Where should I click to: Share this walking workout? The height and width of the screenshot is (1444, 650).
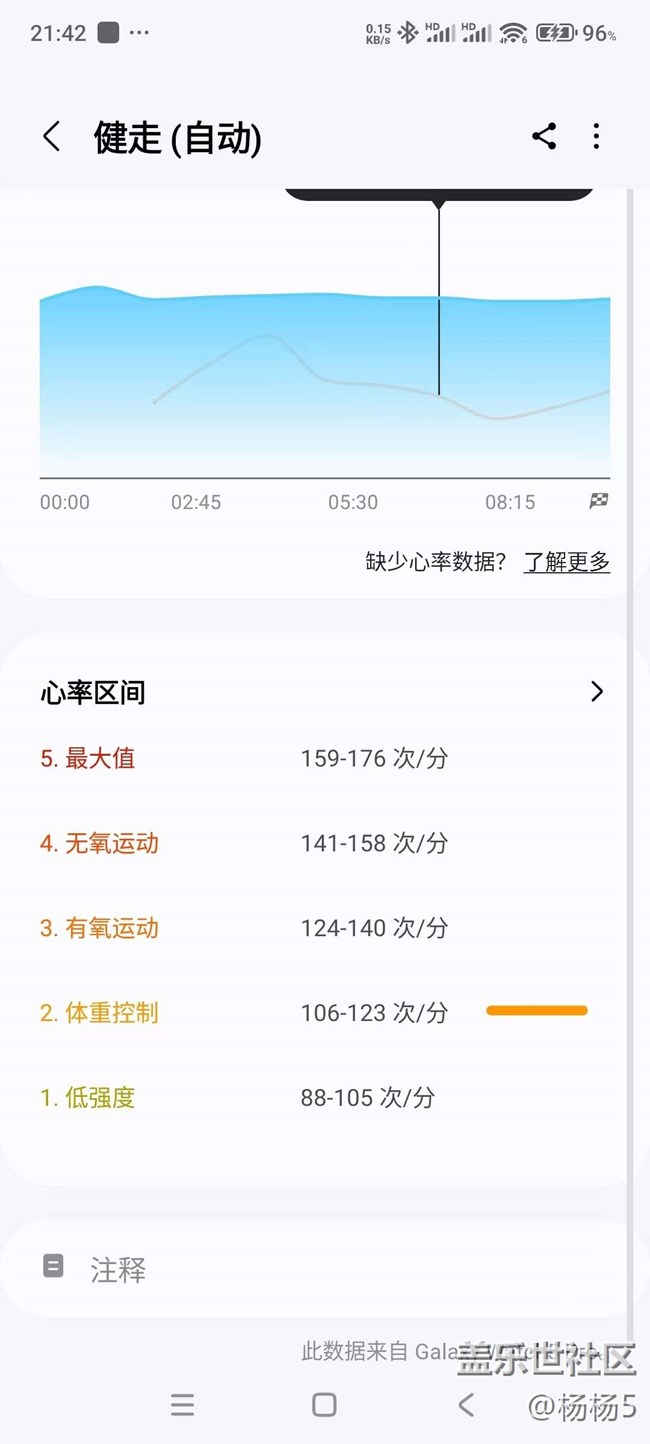[x=544, y=137]
